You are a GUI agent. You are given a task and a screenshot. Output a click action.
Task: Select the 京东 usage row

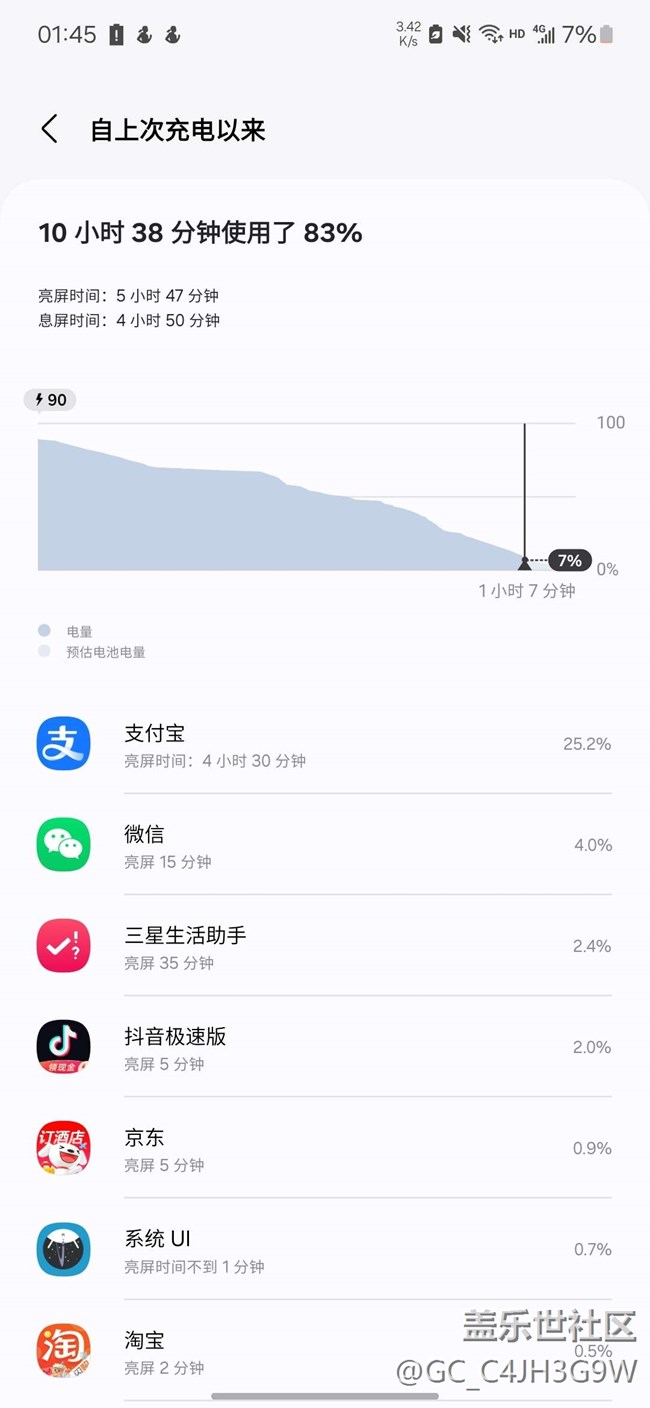coord(324,1148)
